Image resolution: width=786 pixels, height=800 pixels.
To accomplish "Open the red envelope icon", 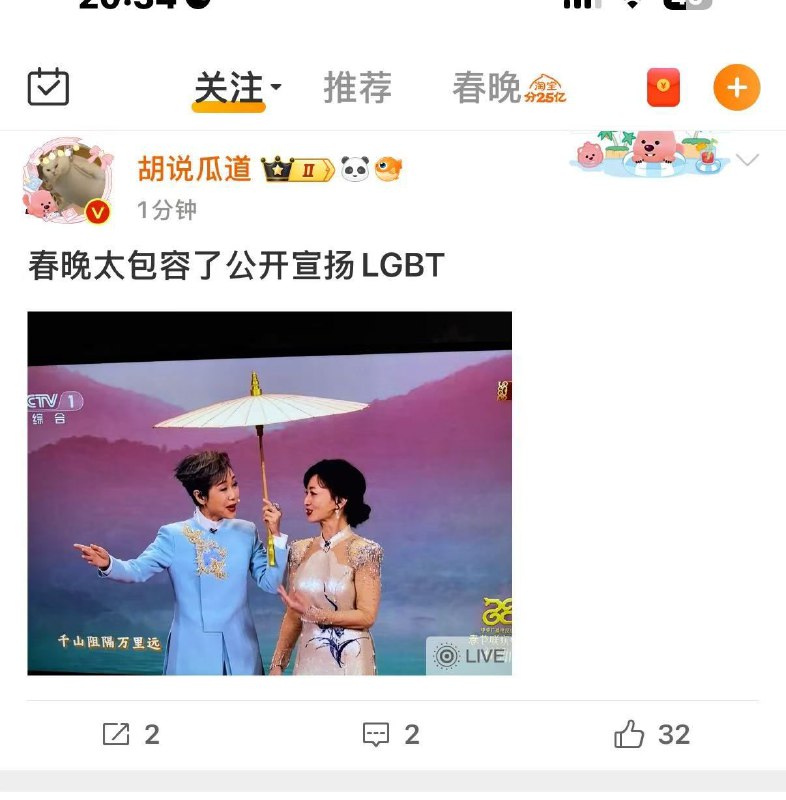I will tap(663, 88).
